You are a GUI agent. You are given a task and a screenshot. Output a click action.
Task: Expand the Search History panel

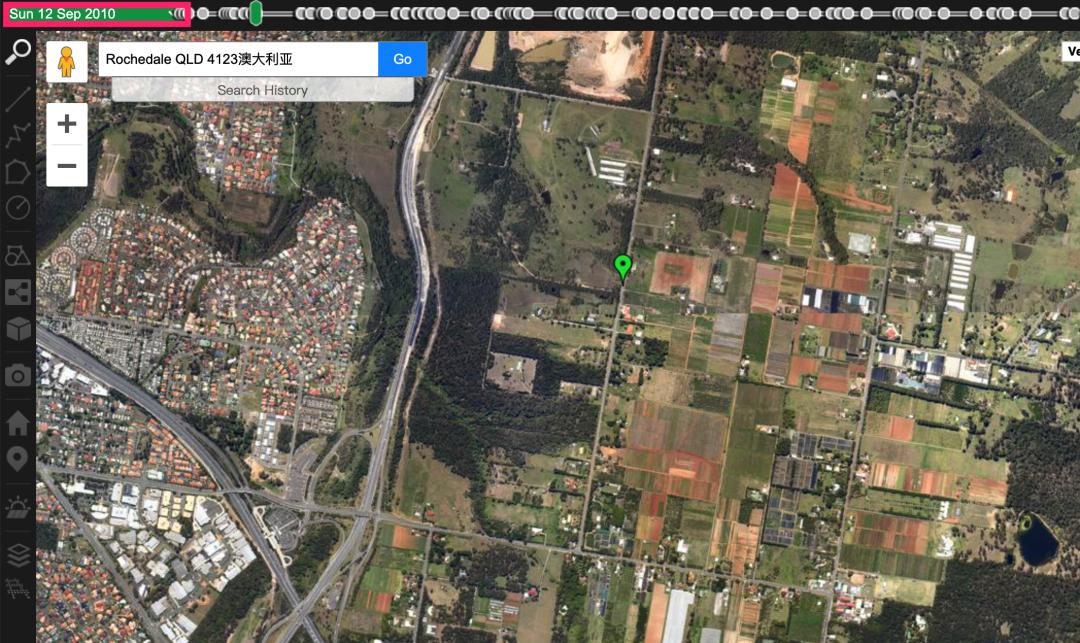(x=262, y=90)
